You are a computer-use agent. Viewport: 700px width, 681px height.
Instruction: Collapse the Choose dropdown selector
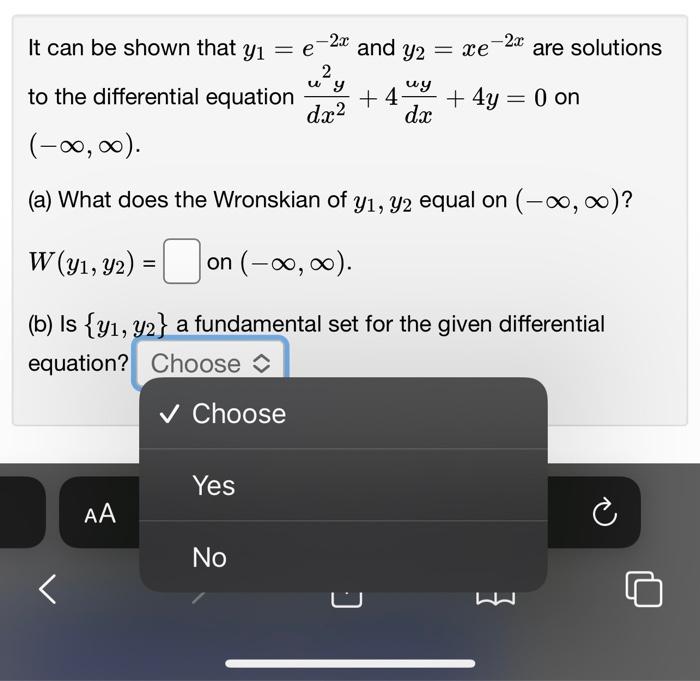210,363
